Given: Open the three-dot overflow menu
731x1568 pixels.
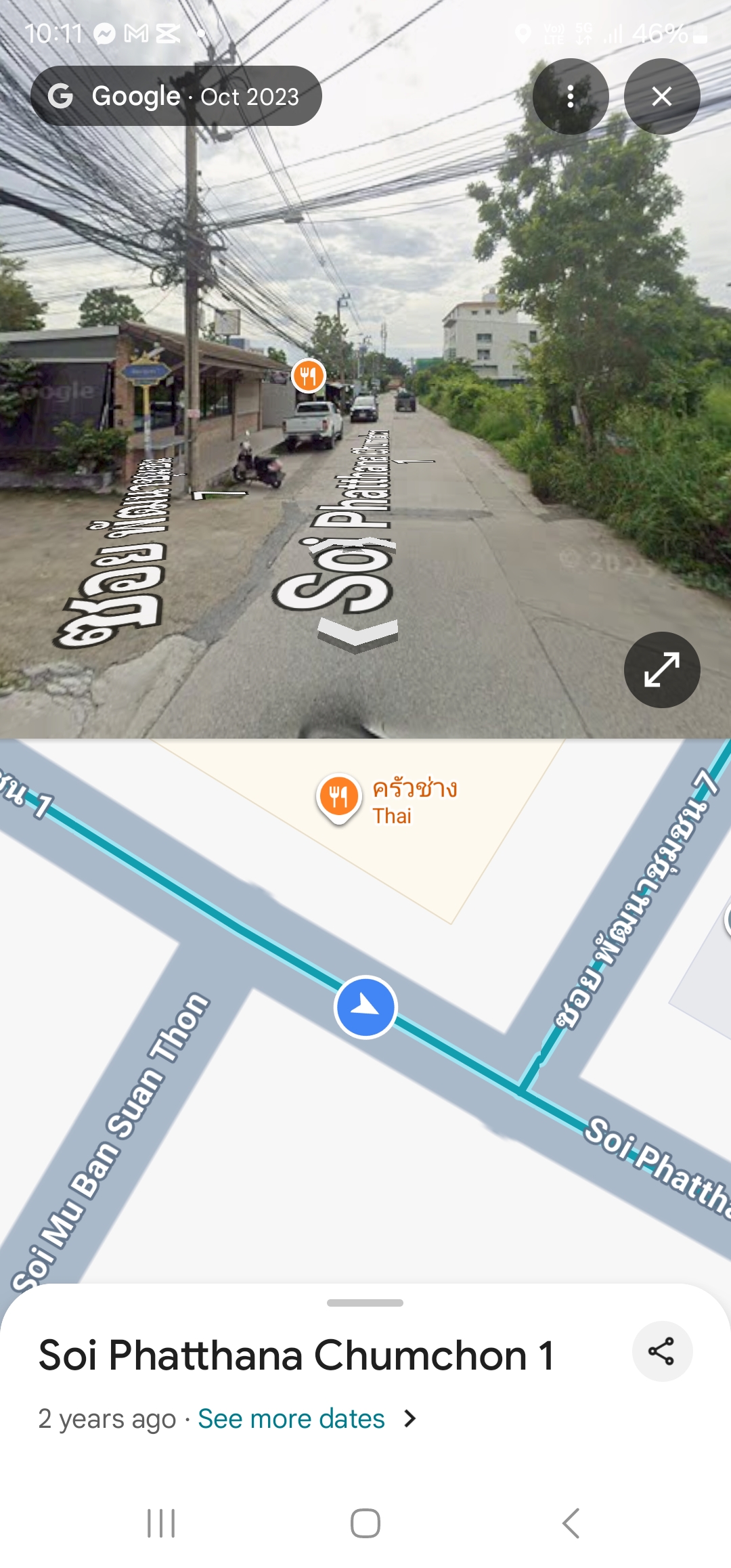Looking at the screenshot, I should pyautogui.click(x=571, y=97).
